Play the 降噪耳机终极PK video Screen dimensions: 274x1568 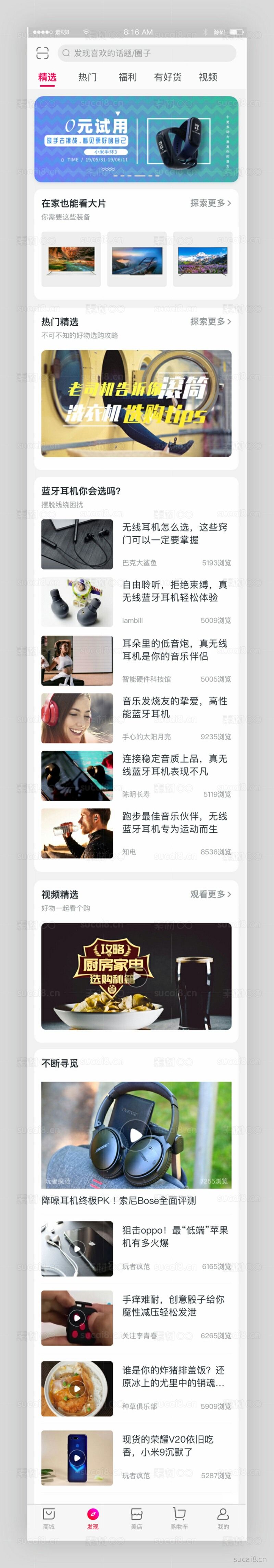point(136,1135)
